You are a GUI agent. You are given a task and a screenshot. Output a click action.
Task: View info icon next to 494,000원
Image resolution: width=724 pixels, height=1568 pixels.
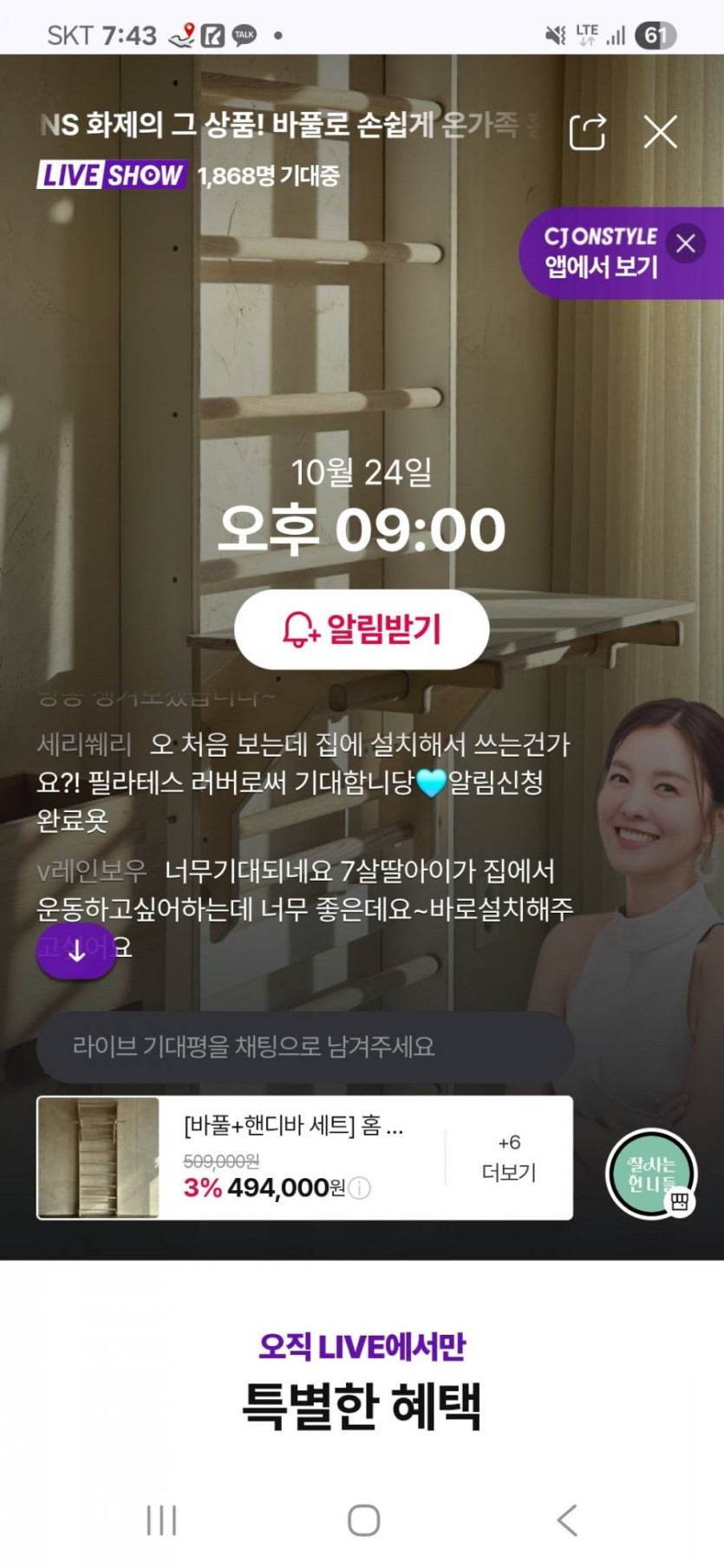[x=359, y=1188]
